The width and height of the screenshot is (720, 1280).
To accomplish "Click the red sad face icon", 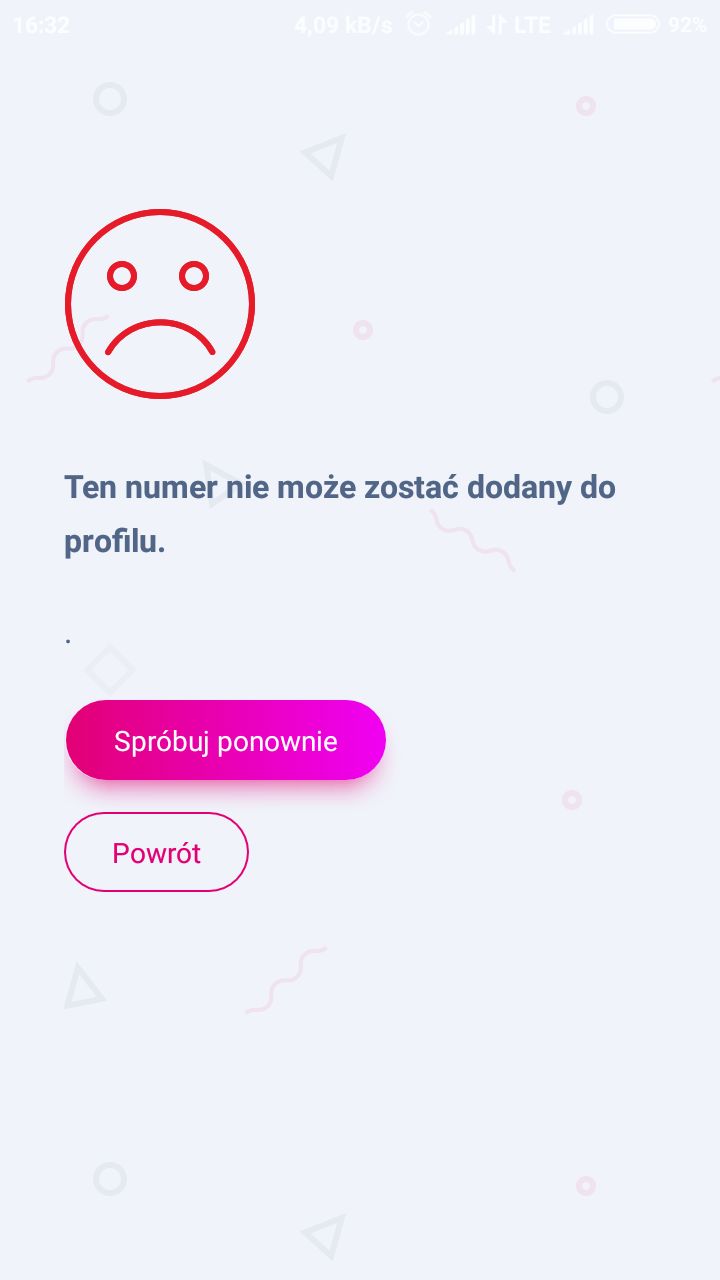I will coord(159,303).
